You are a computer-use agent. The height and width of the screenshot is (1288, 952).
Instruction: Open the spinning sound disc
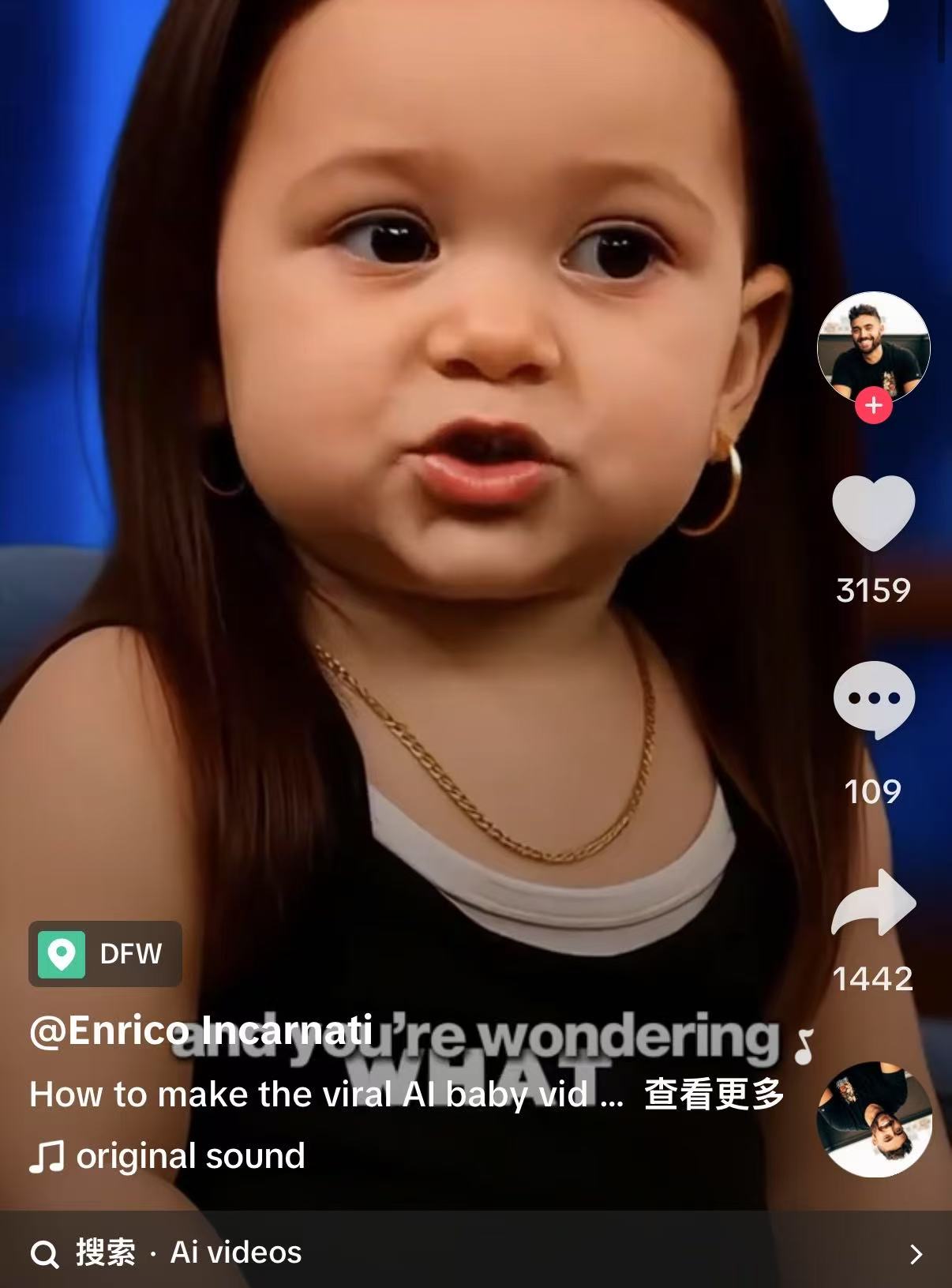click(874, 1119)
